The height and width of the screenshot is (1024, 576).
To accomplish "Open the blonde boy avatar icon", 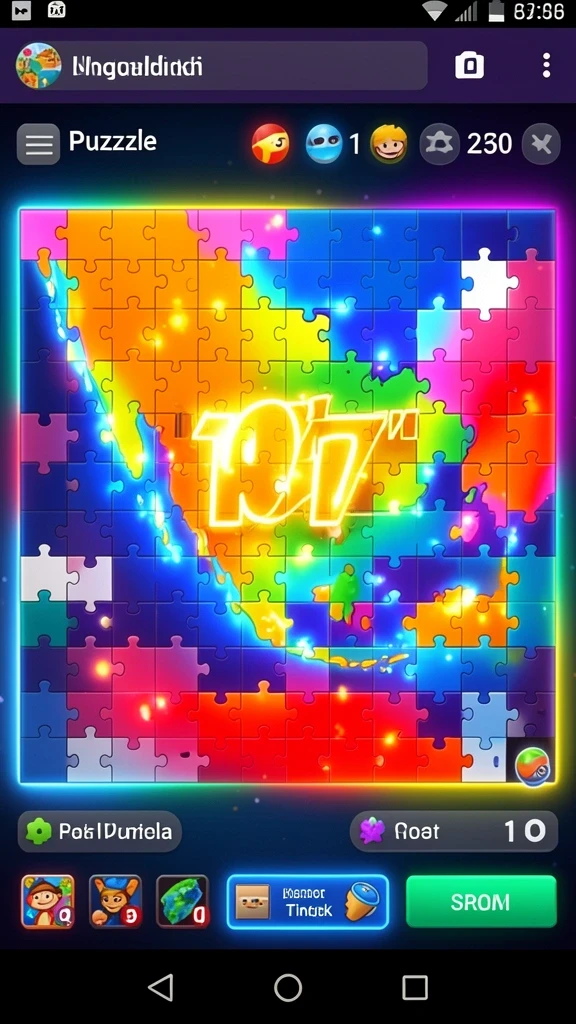I will pyautogui.click(x=389, y=143).
